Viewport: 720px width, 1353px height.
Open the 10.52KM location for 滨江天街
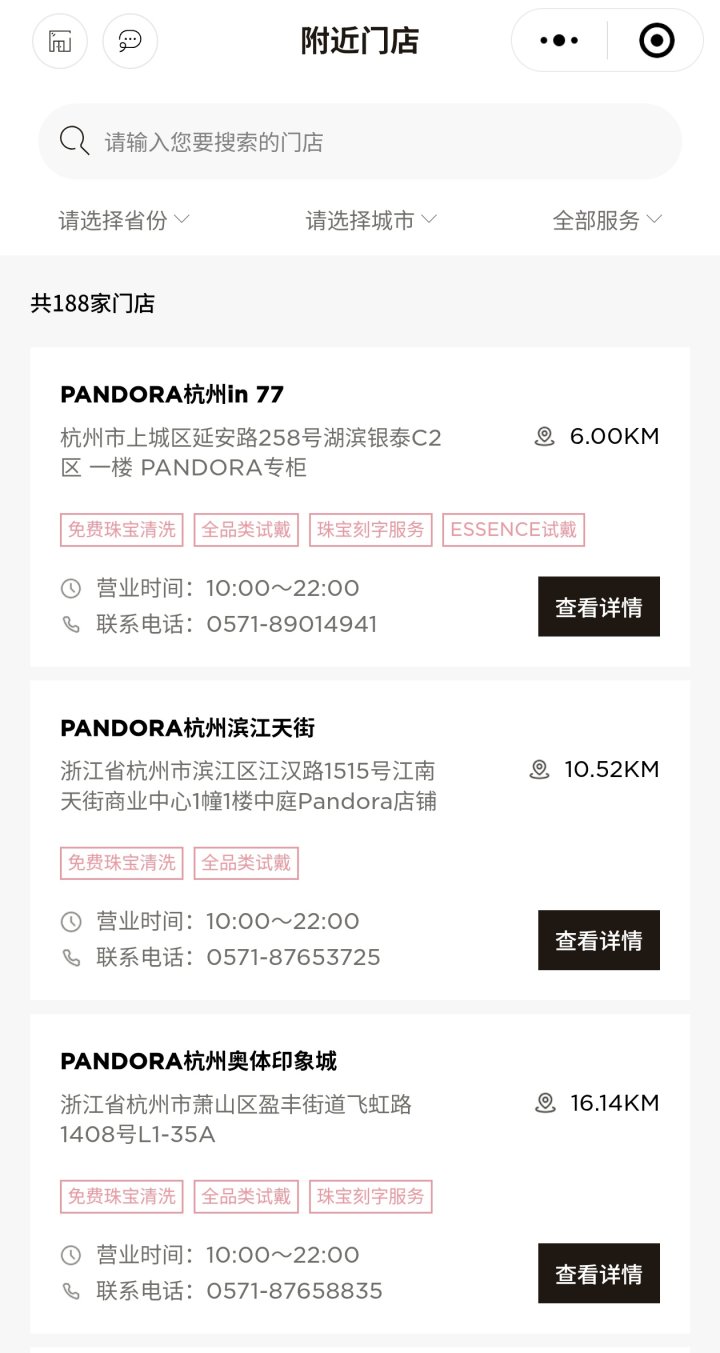(x=595, y=769)
